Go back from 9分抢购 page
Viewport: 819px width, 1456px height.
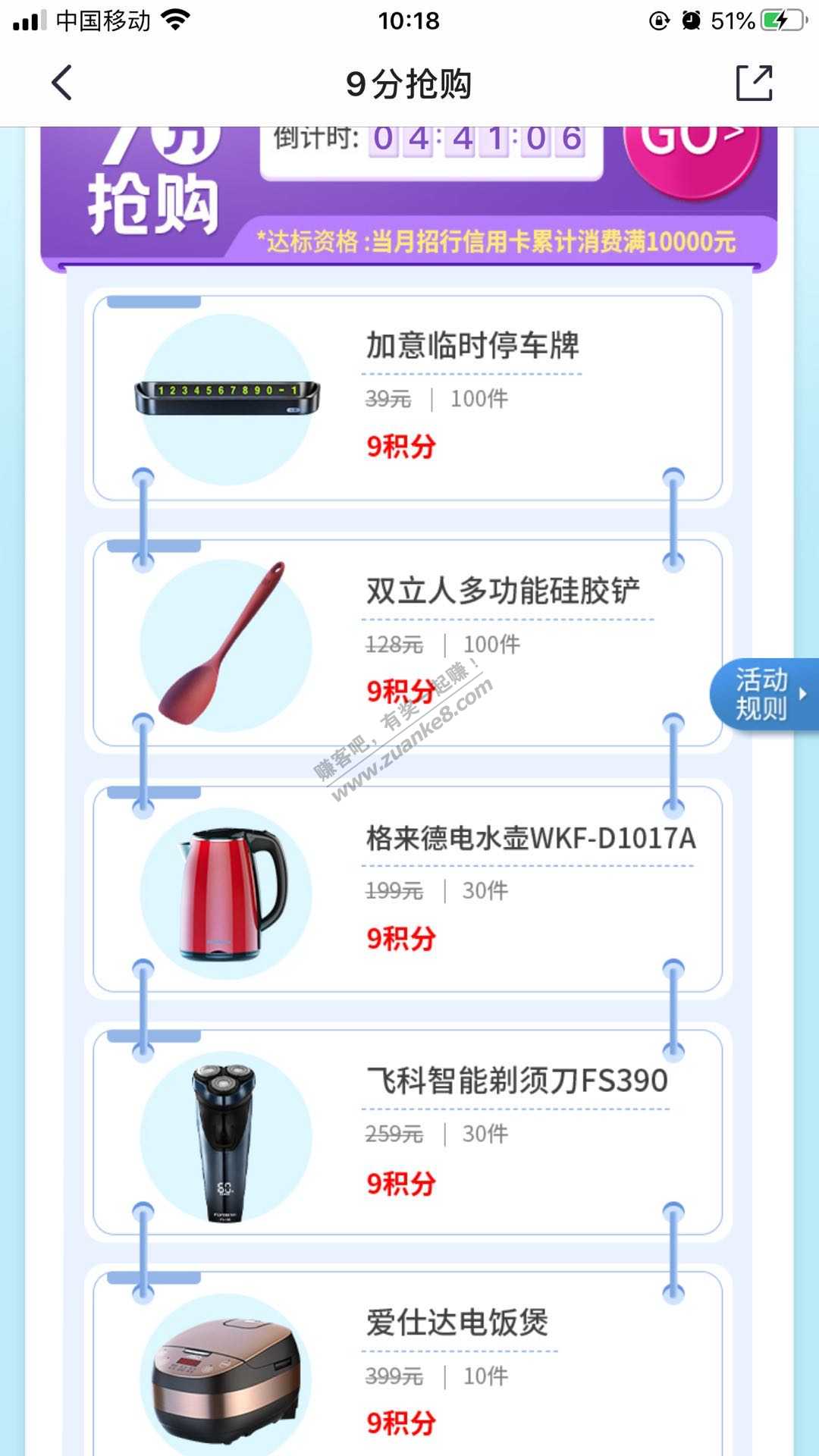coord(62,83)
